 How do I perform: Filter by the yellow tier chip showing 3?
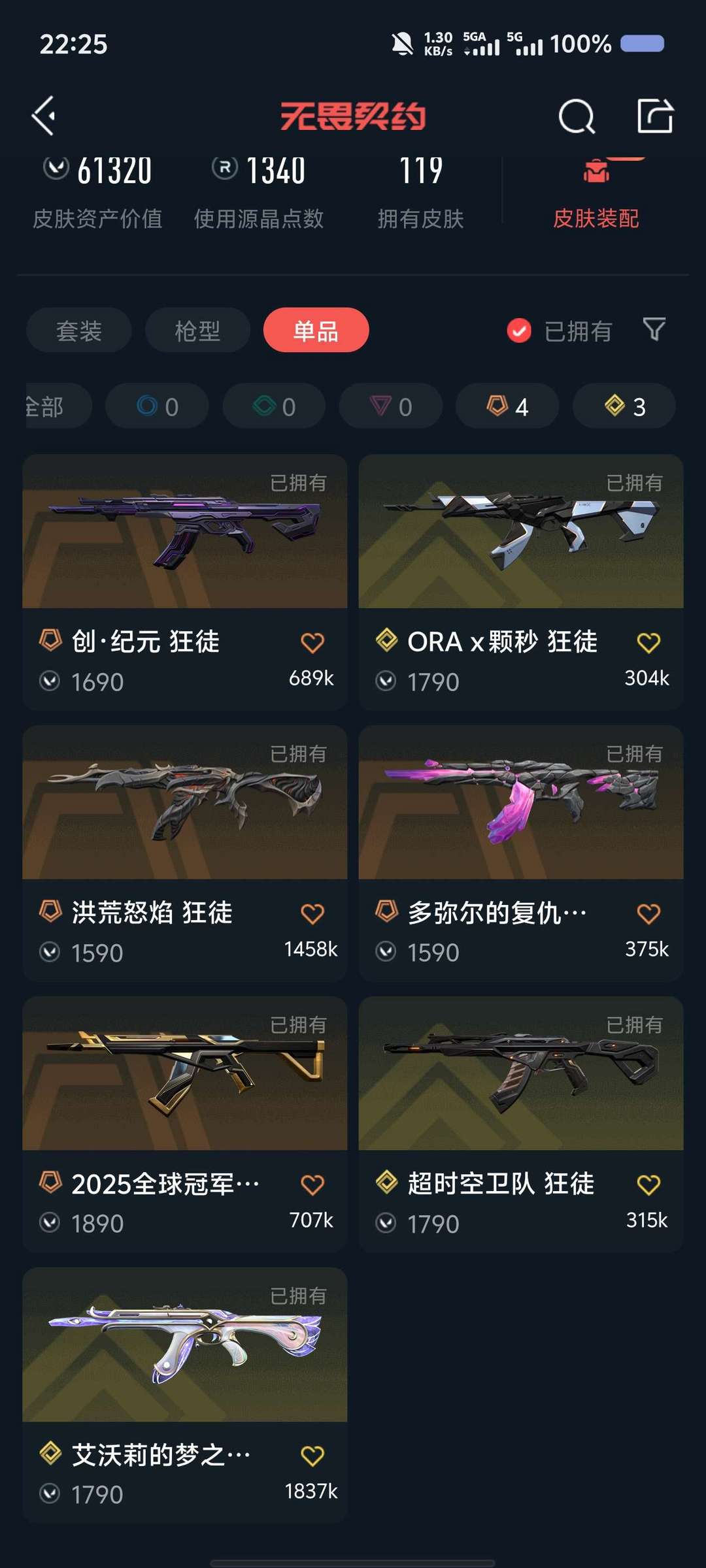point(624,406)
